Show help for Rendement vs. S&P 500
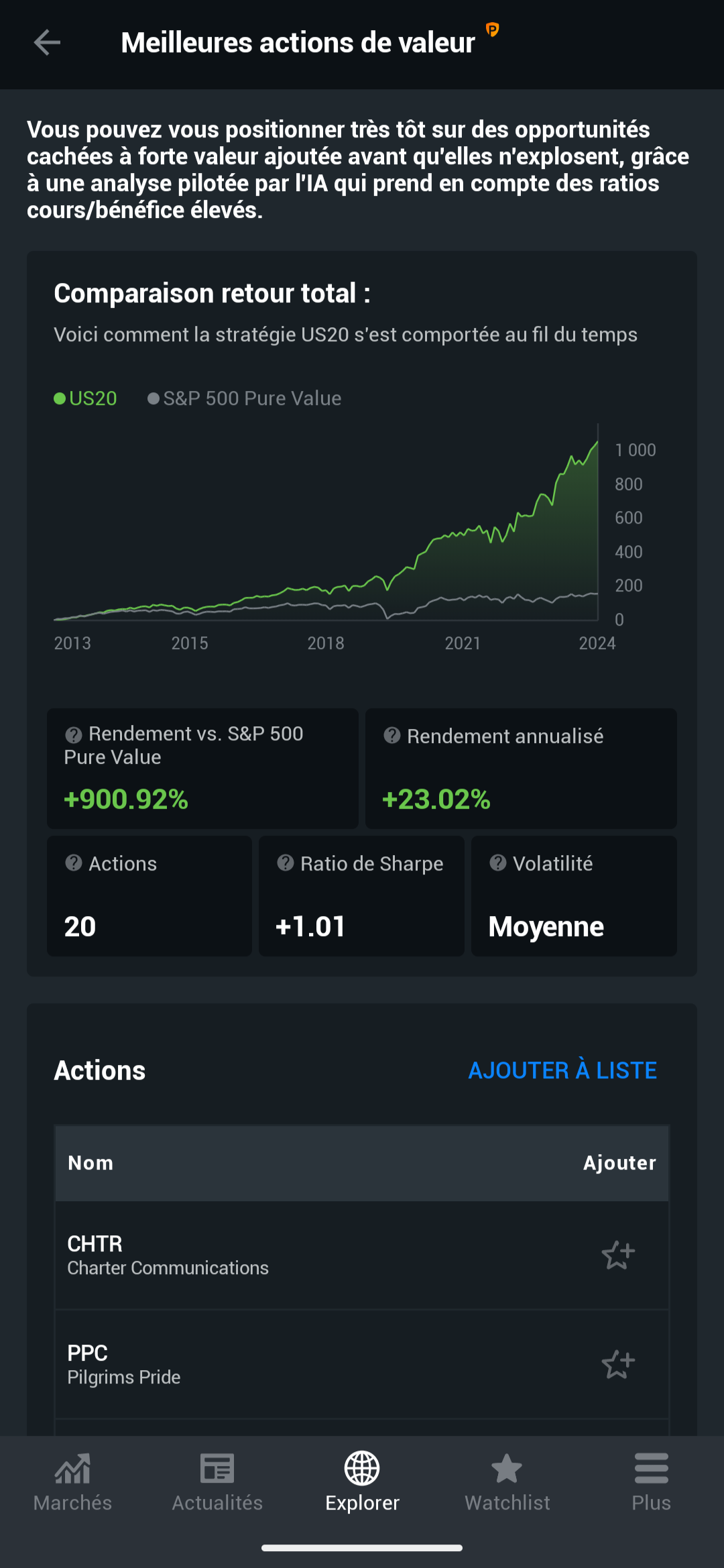This screenshot has width=724, height=1568. pyautogui.click(x=74, y=735)
